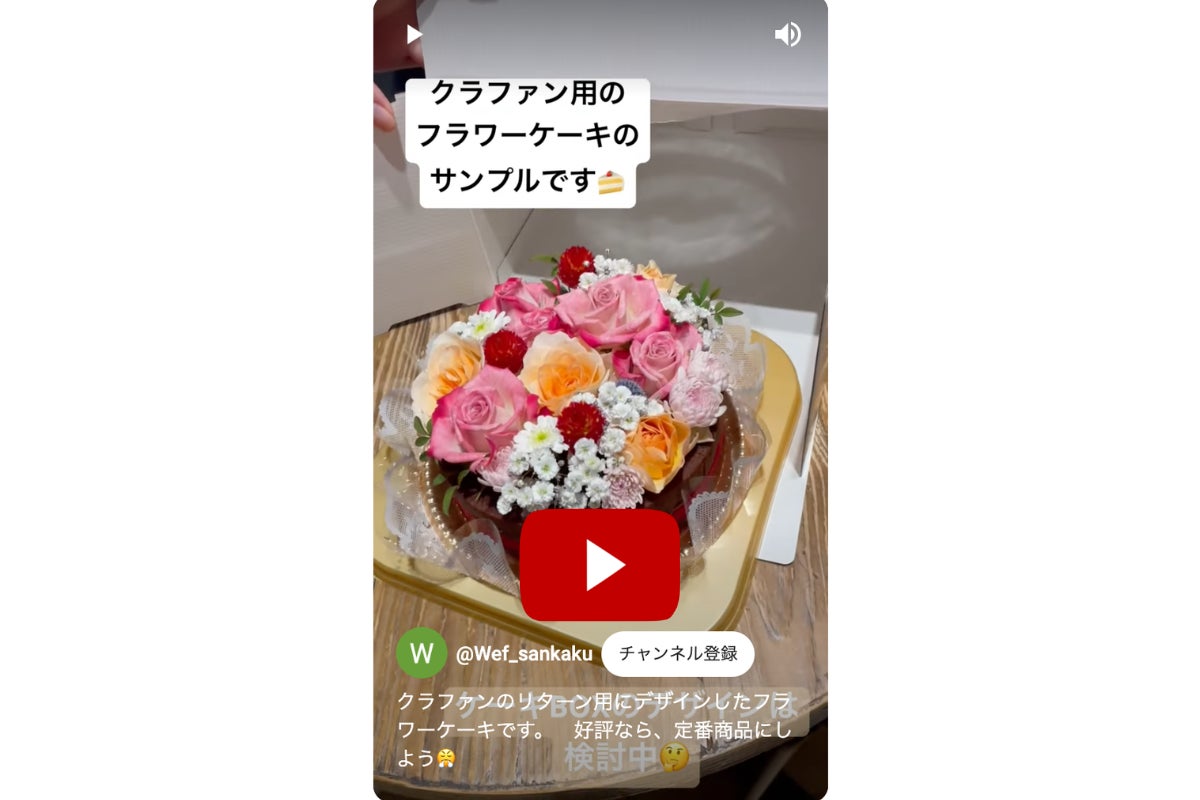This screenshot has height=800, width=1200.
Task: Open the green W channel avatar
Action: 422,653
